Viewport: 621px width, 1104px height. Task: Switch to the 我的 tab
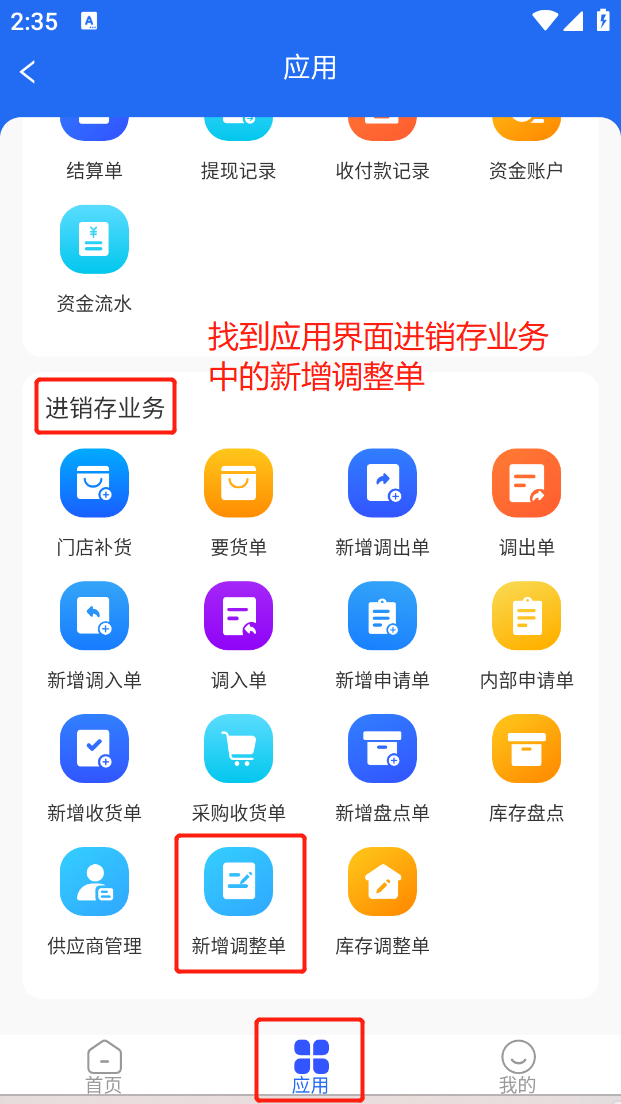[517, 1066]
